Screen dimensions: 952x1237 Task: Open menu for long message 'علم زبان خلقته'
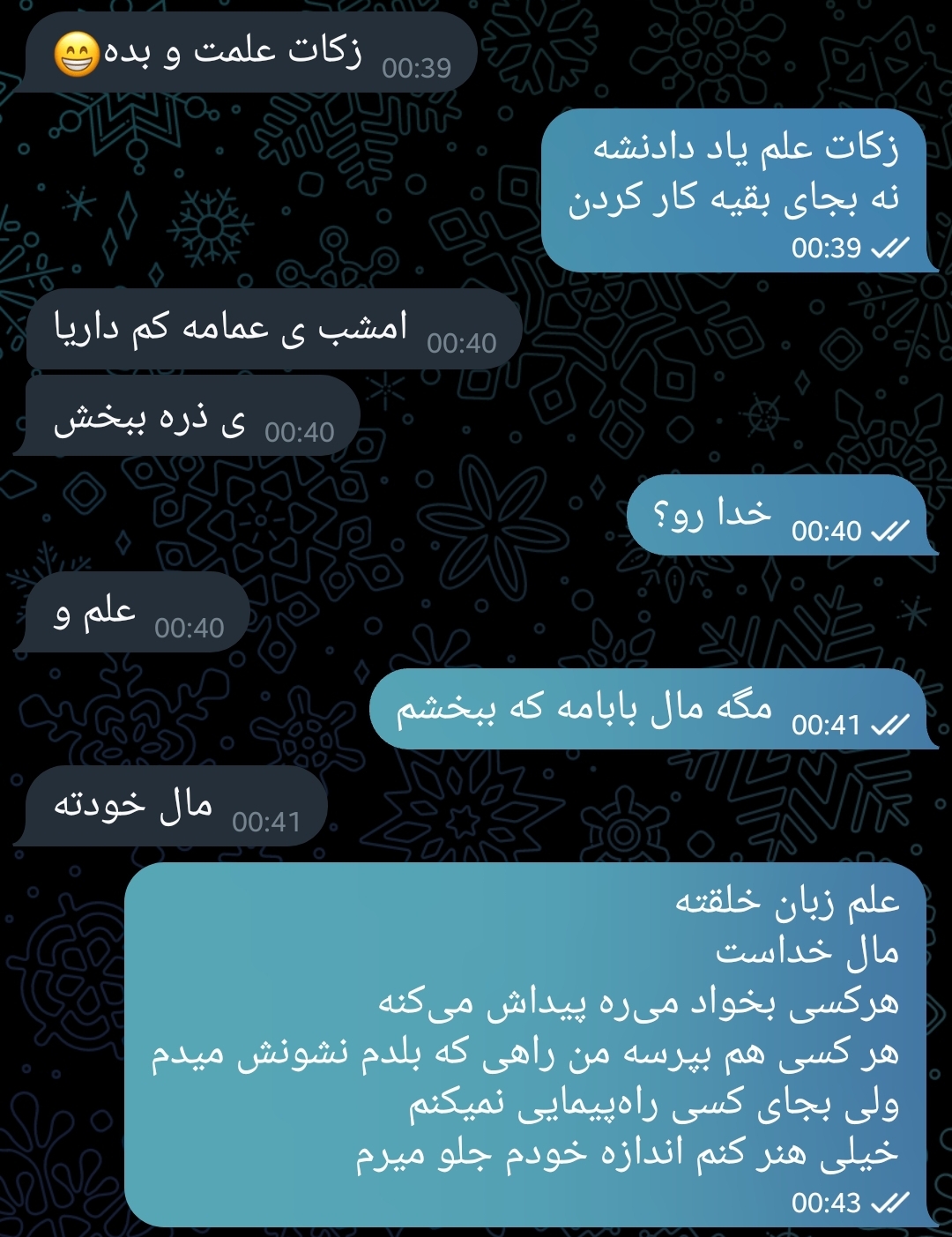pos(529,1045)
